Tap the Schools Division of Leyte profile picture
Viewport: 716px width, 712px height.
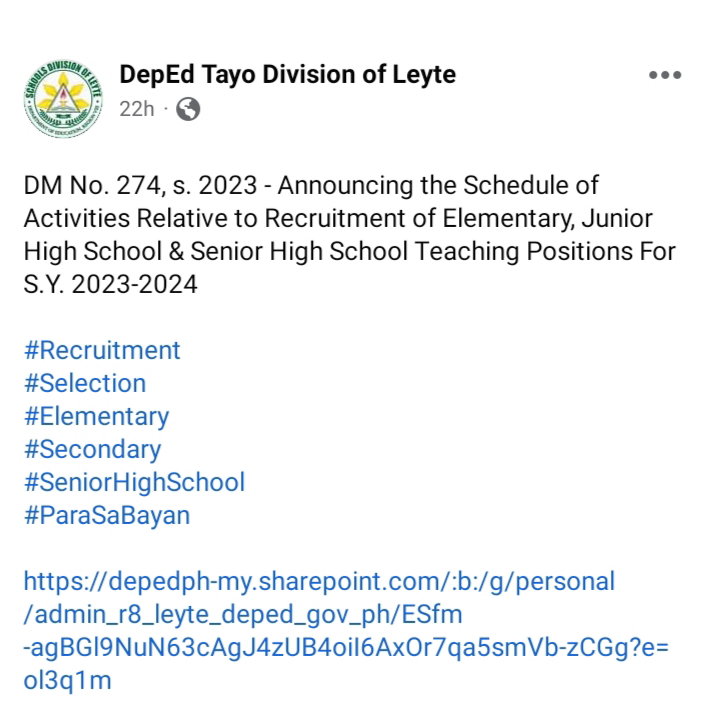(x=63, y=98)
